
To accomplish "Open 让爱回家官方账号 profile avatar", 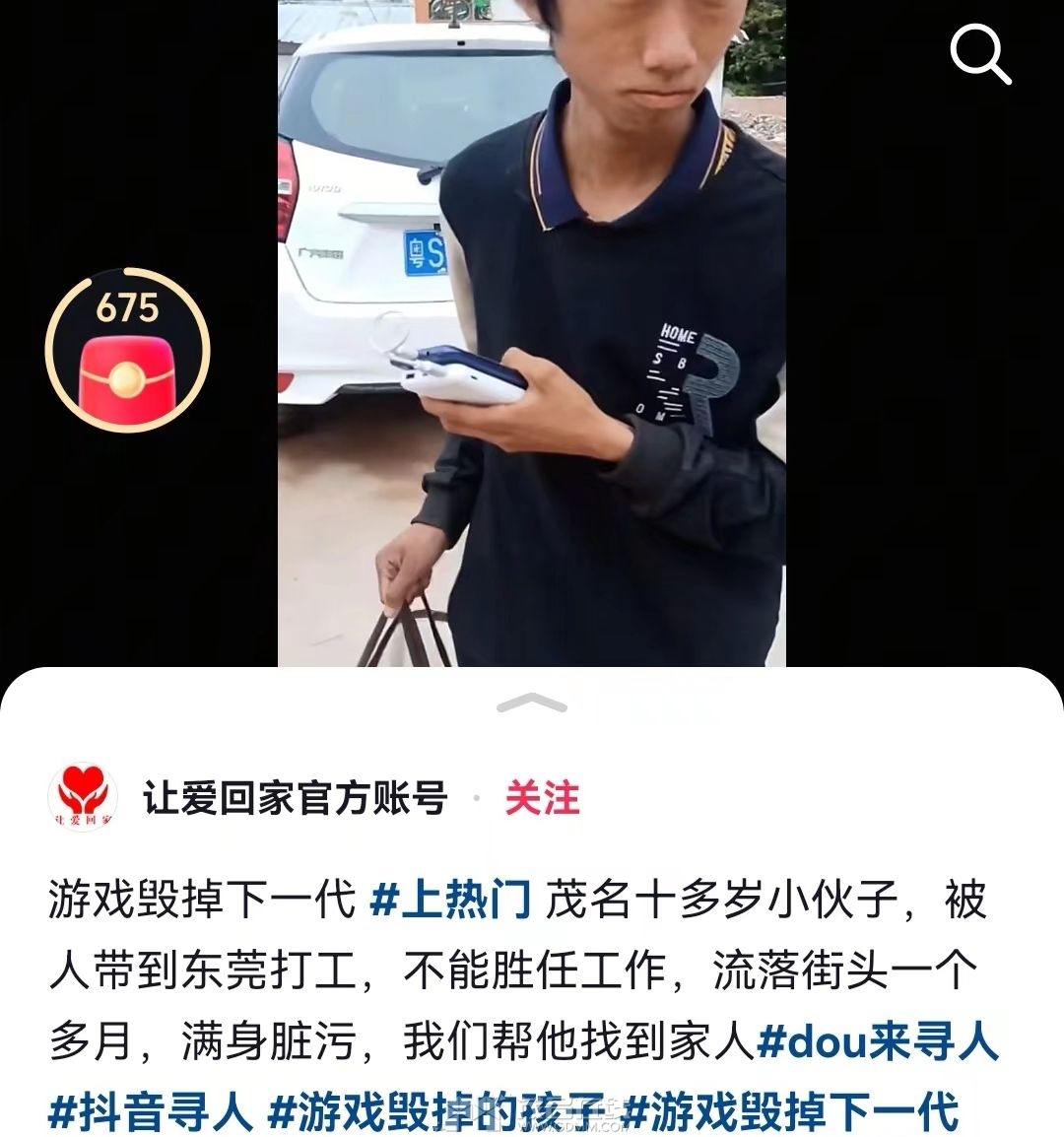I will coord(83,798).
